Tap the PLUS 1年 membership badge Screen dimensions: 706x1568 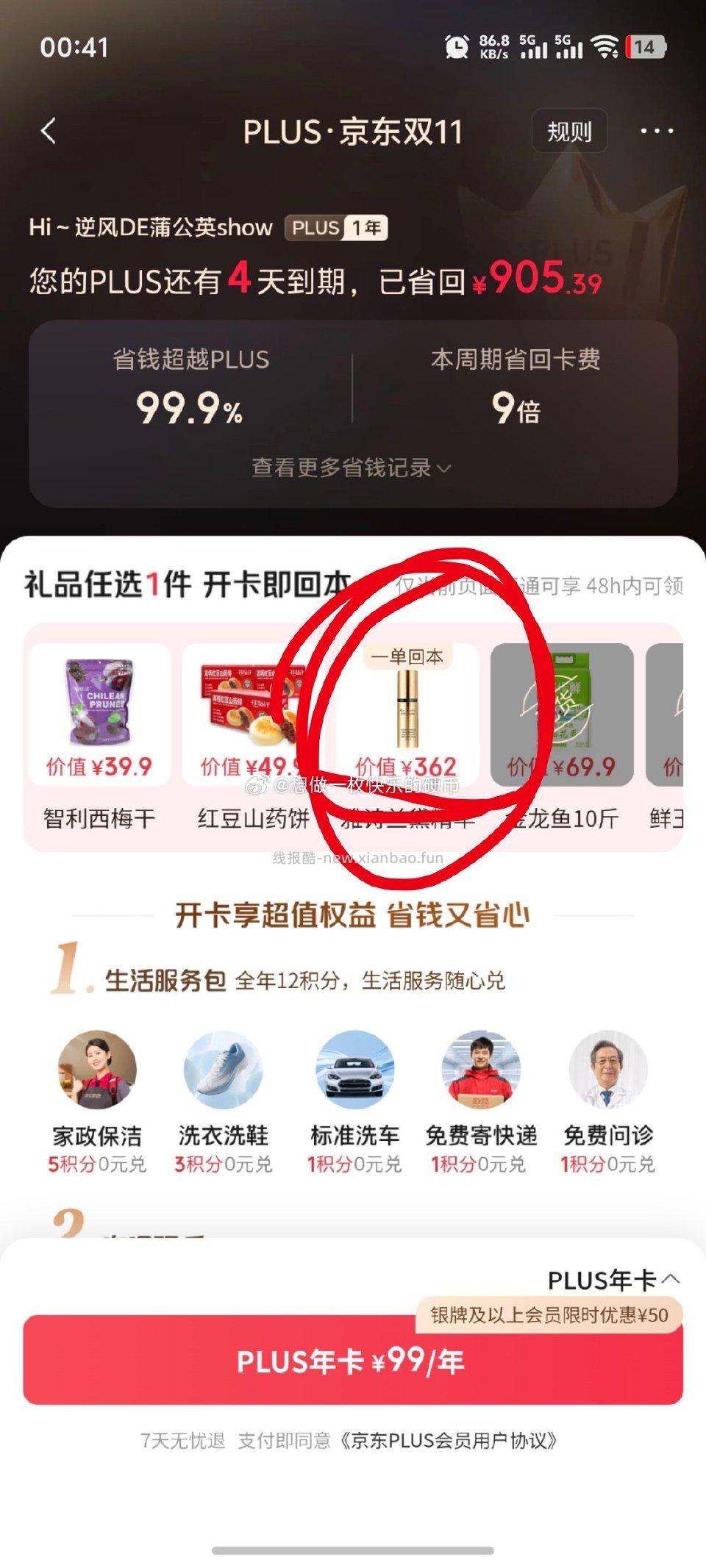[335, 228]
